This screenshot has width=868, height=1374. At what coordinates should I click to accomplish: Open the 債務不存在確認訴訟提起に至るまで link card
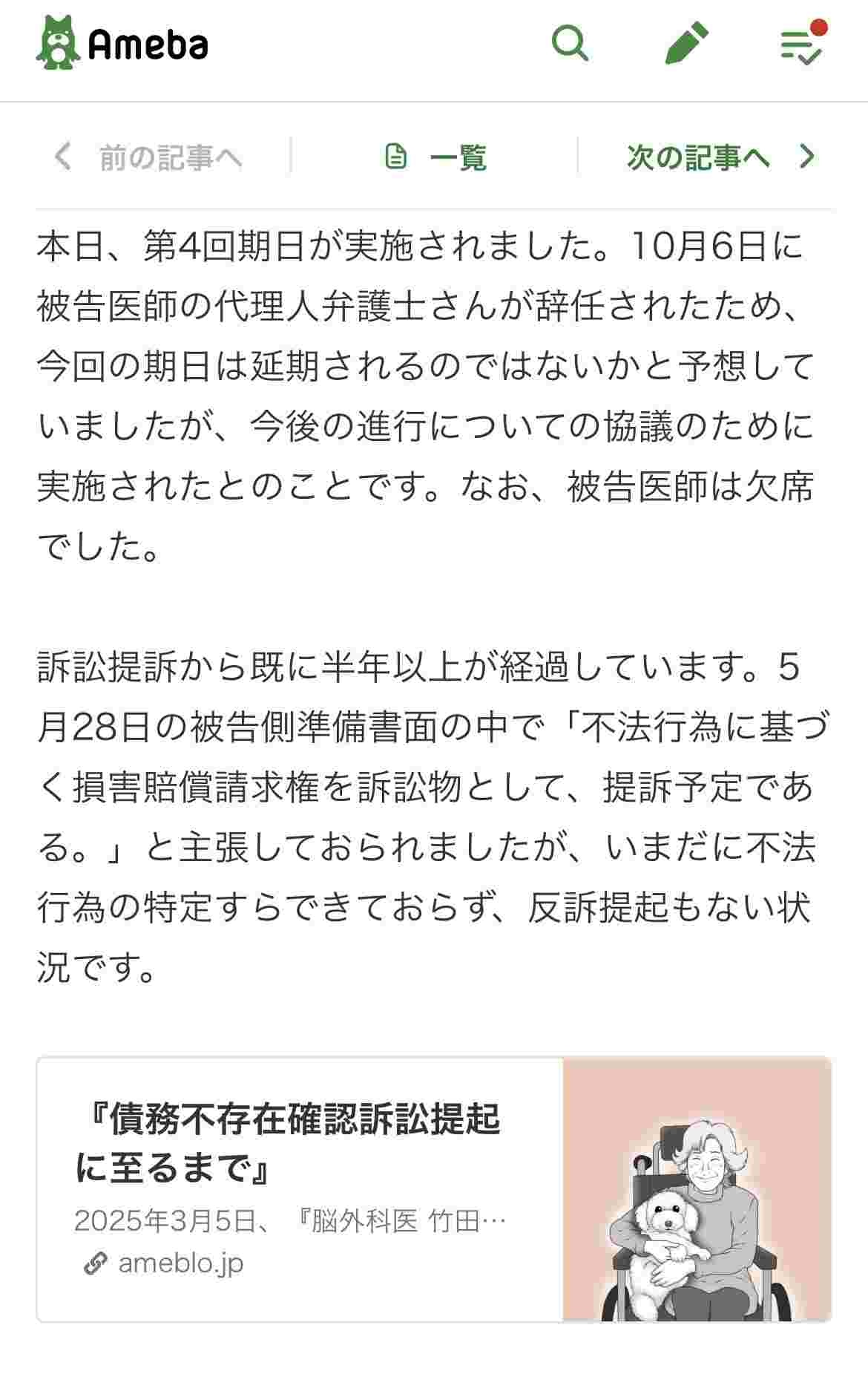pyautogui.click(x=433, y=1190)
